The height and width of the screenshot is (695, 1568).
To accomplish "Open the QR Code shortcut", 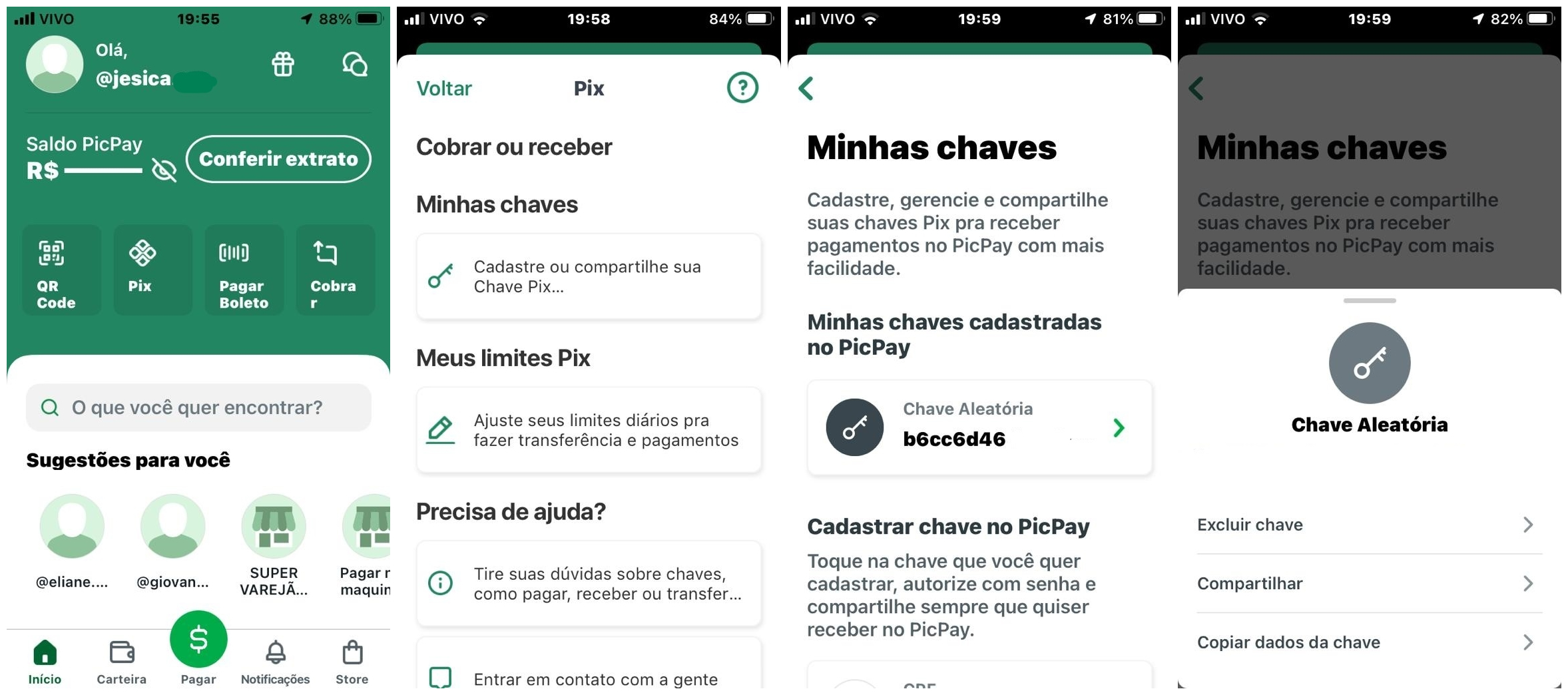I will click(61, 270).
